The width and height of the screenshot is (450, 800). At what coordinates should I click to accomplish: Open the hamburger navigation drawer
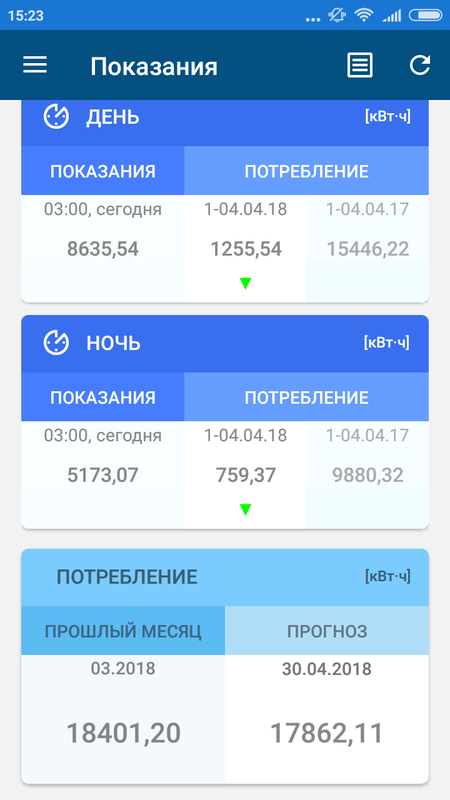point(35,65)
